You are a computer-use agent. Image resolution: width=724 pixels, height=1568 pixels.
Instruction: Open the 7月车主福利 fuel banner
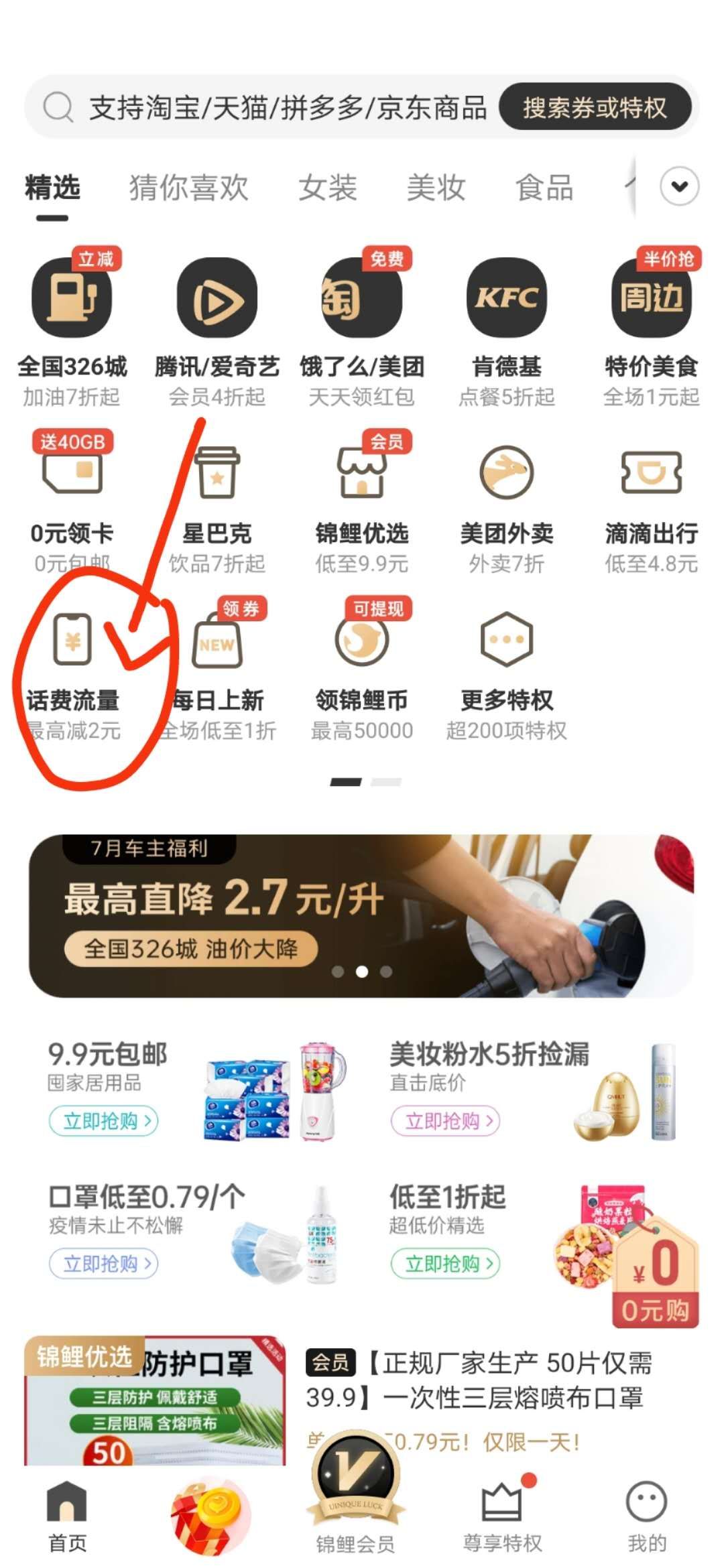tap(362, 915)
